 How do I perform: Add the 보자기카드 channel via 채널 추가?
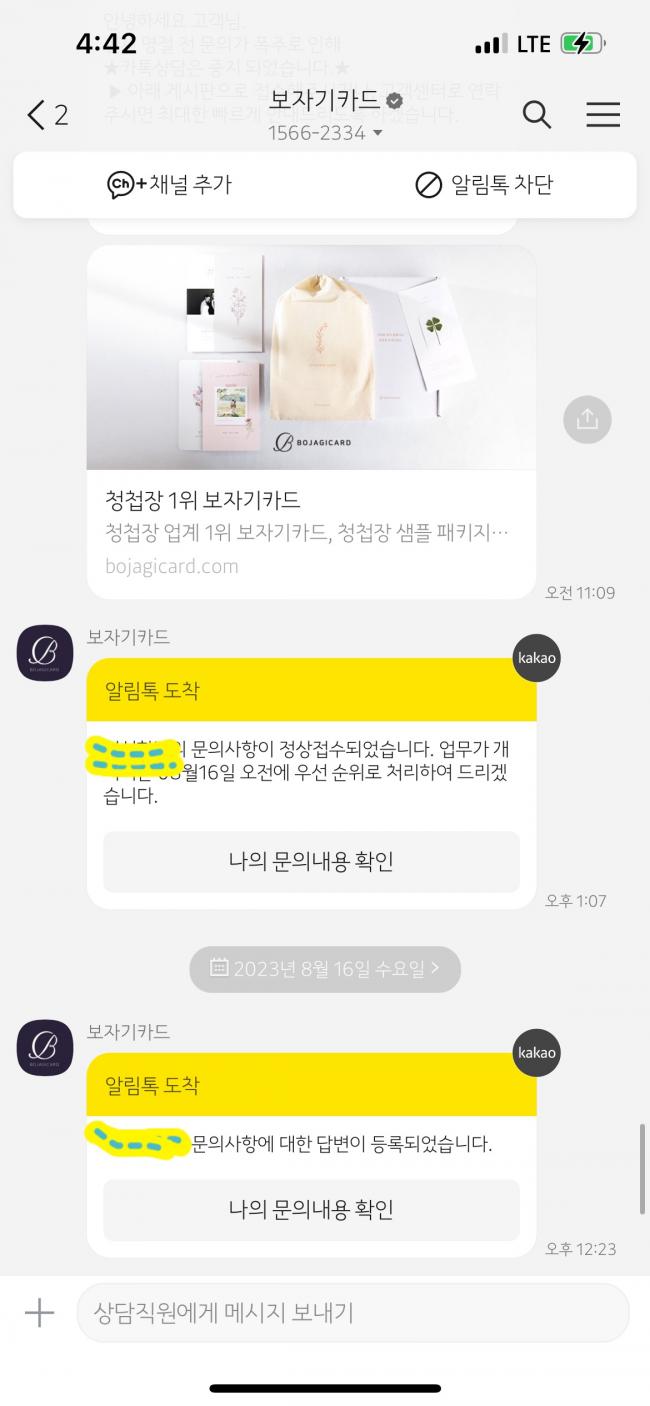170,185
